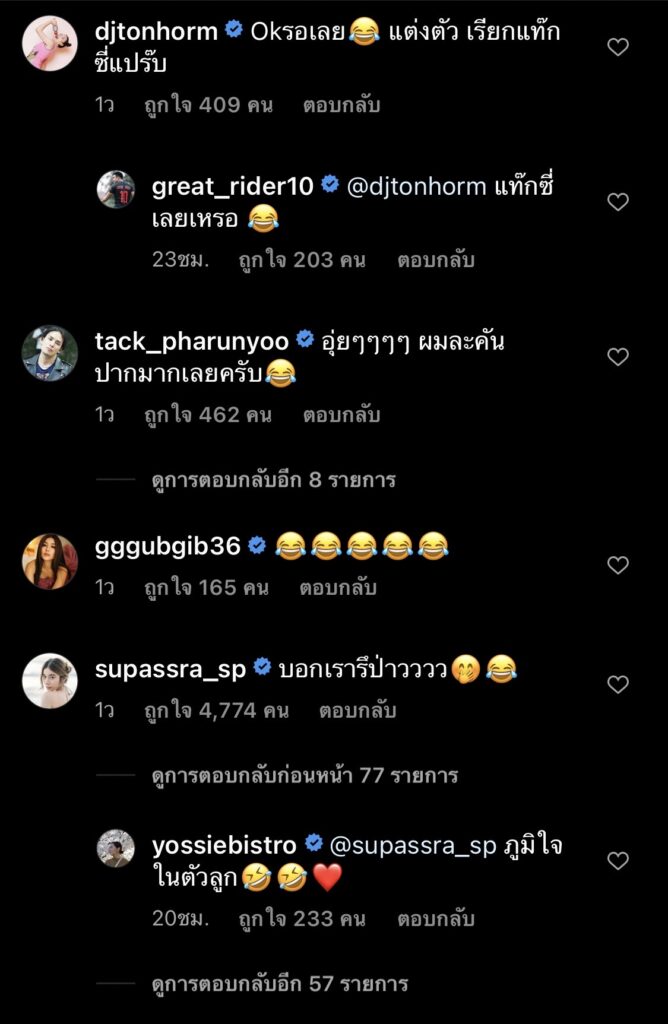This screenshot has width=668, height=1024.
Task: Reply to tack_pharunyoo's comment
Action: coord(341,415)
